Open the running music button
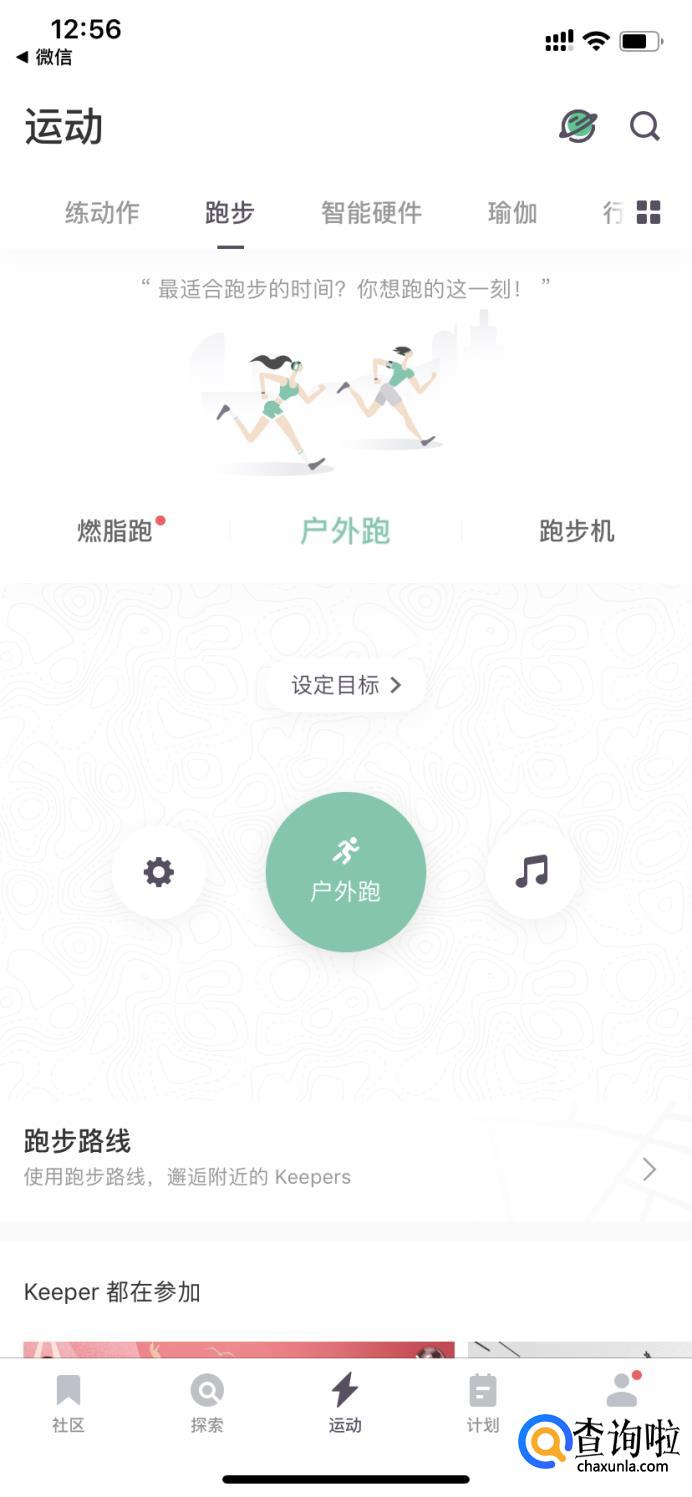Viewport: 692px width, 1497px height. click(532, 872)
